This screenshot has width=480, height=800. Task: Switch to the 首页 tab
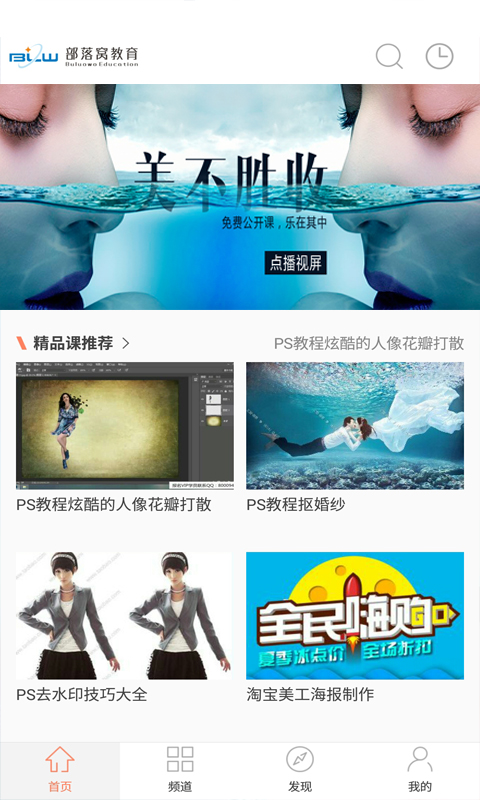pyautogui.click(x=60, y=770)
